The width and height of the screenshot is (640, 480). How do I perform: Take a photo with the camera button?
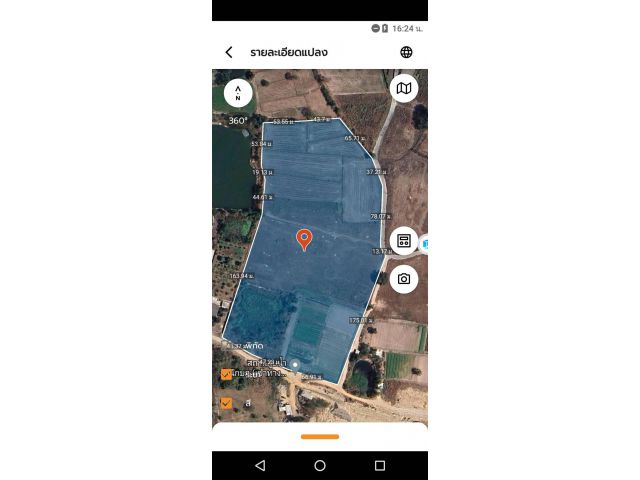403,279
